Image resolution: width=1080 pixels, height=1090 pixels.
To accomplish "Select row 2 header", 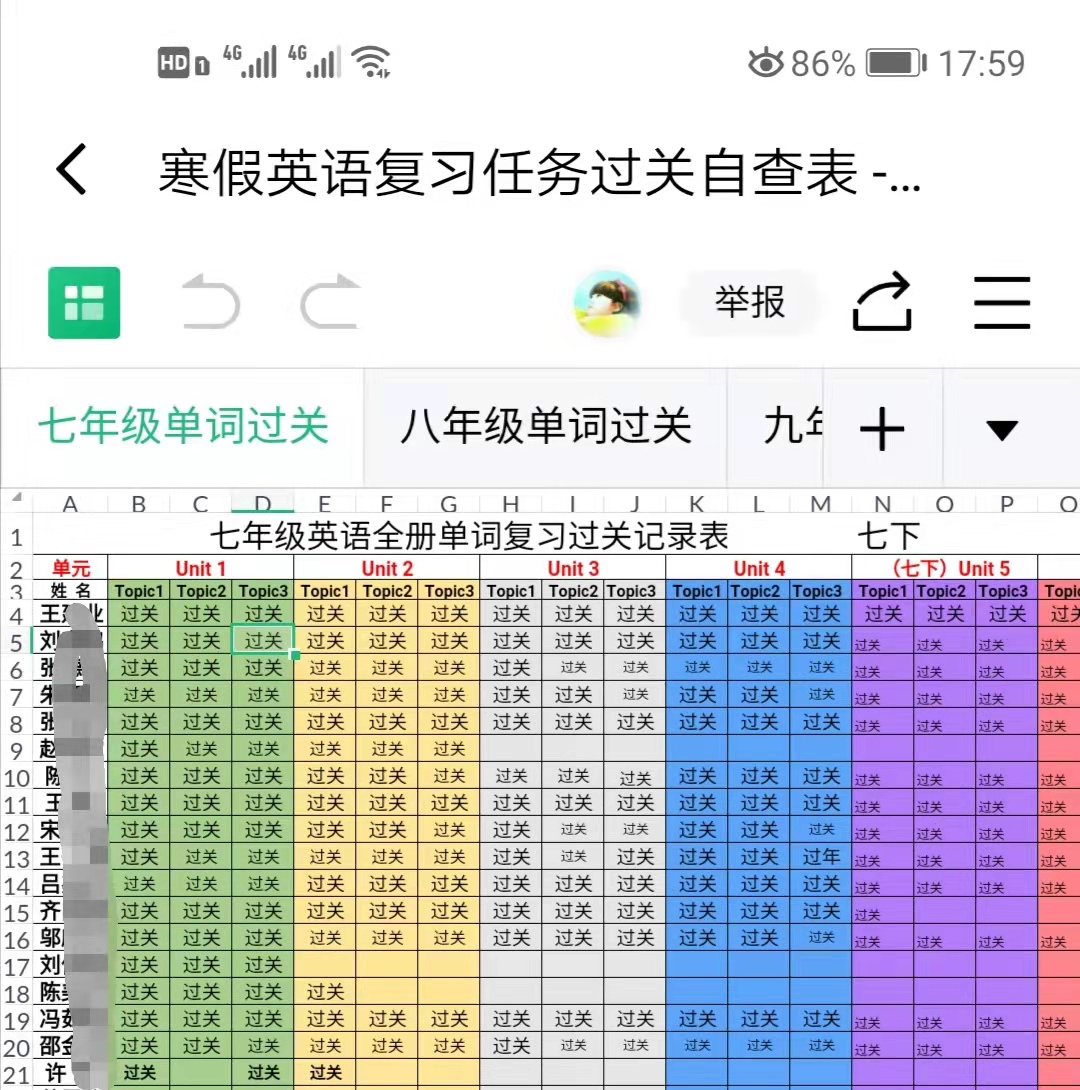I will (x=16, y=570).
